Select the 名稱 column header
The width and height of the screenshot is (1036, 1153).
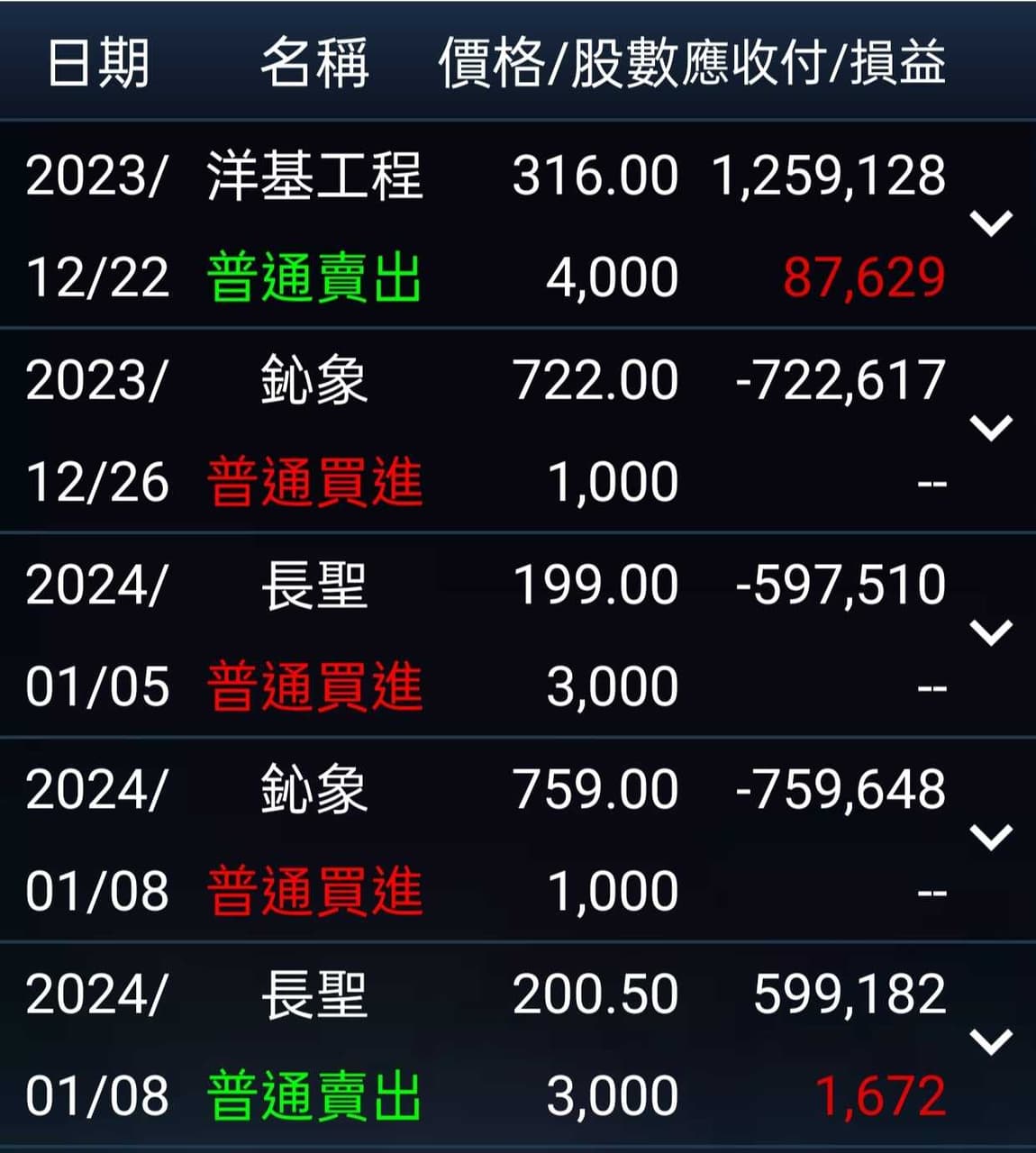point(314,61)
